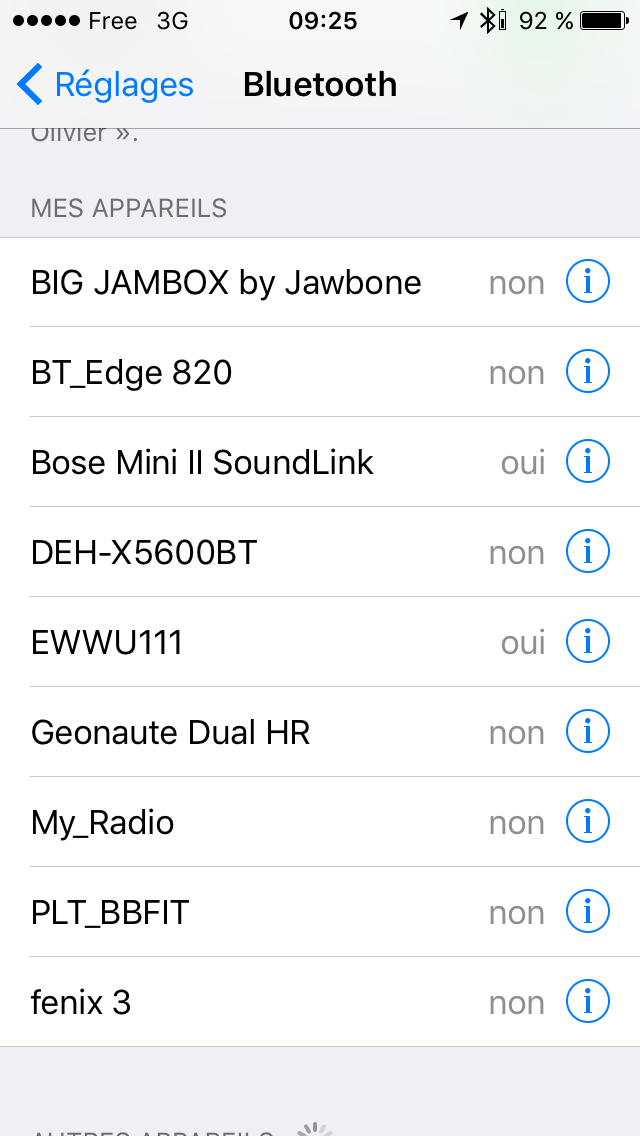Select the BT_Edge 820 device

coord(320,372)
